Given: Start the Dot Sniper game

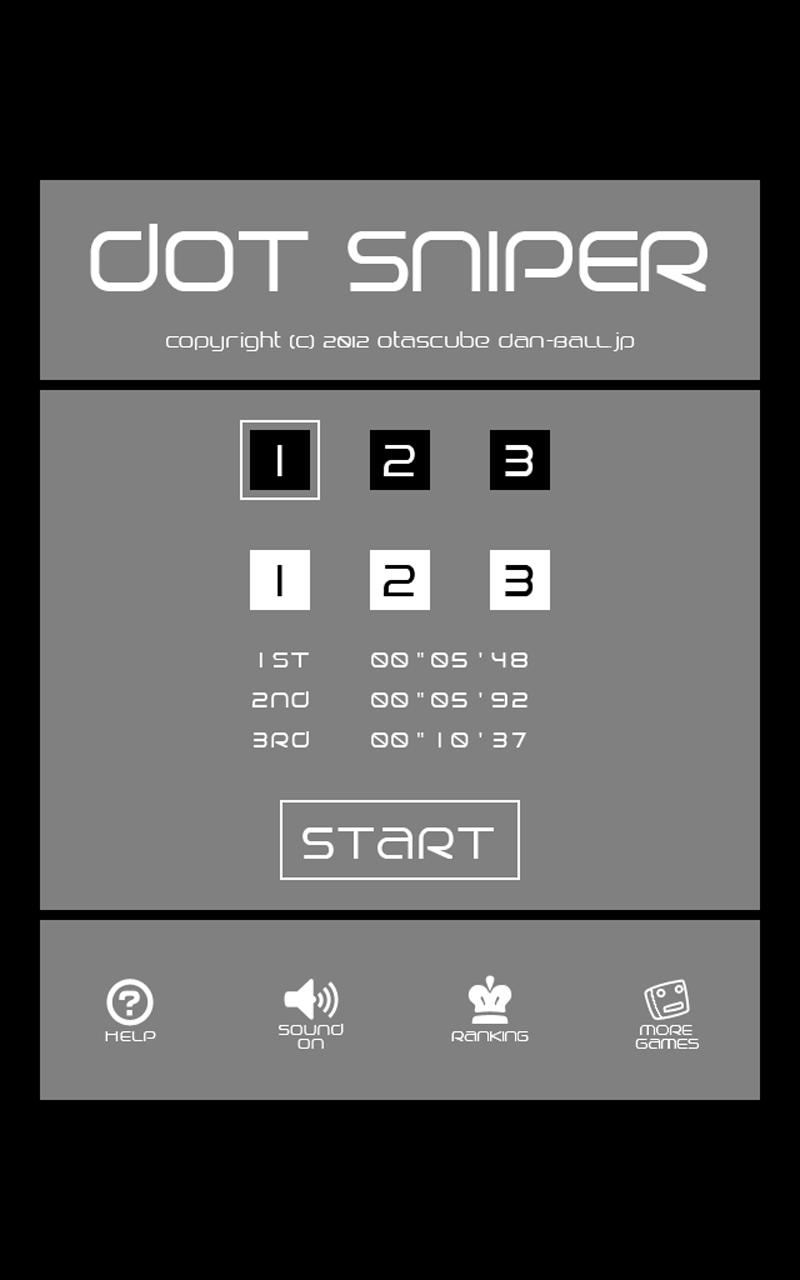Looking at the screenshot, I should pos(400,840).
